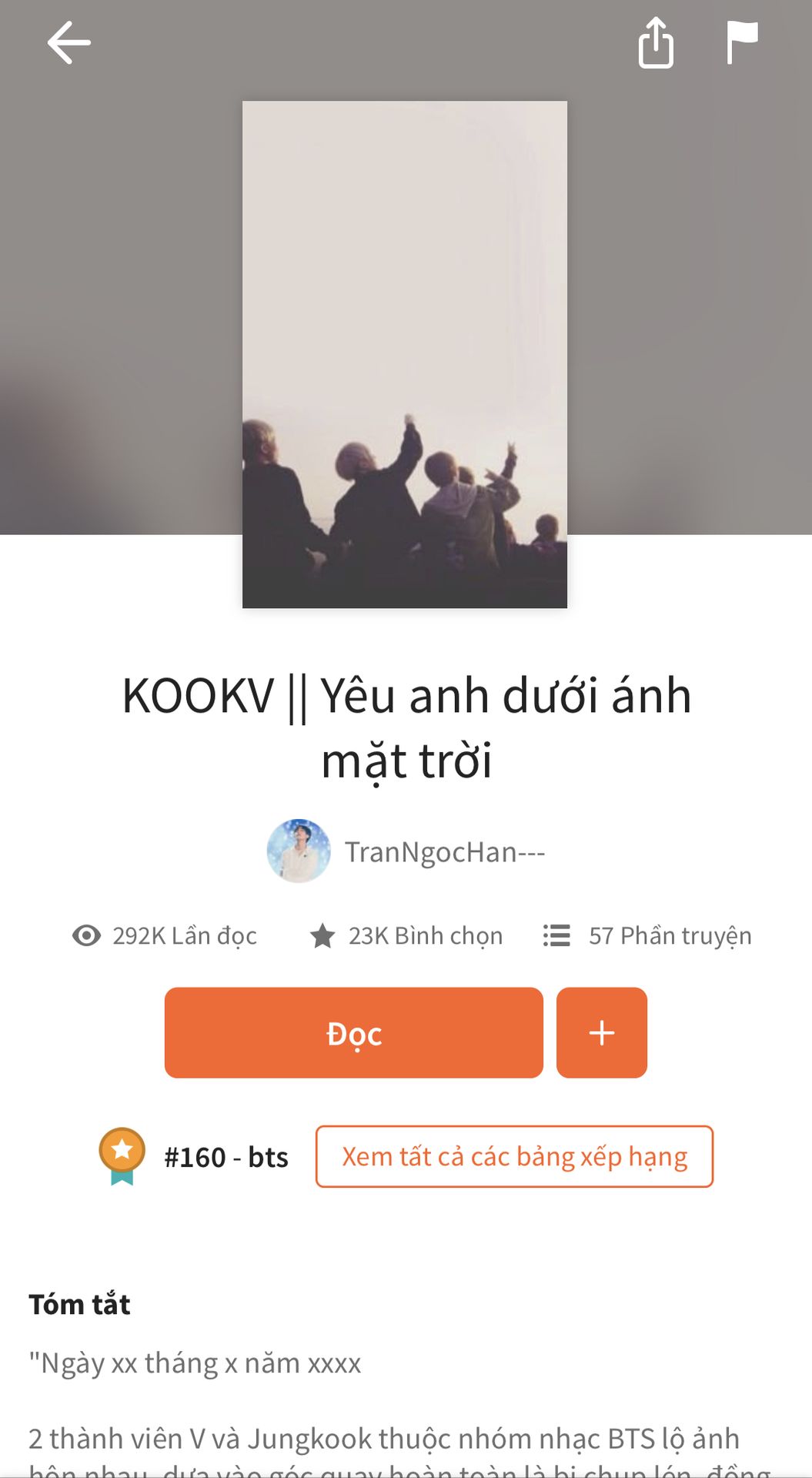Start reading with the Đọc button

(x=354, y=1033)
